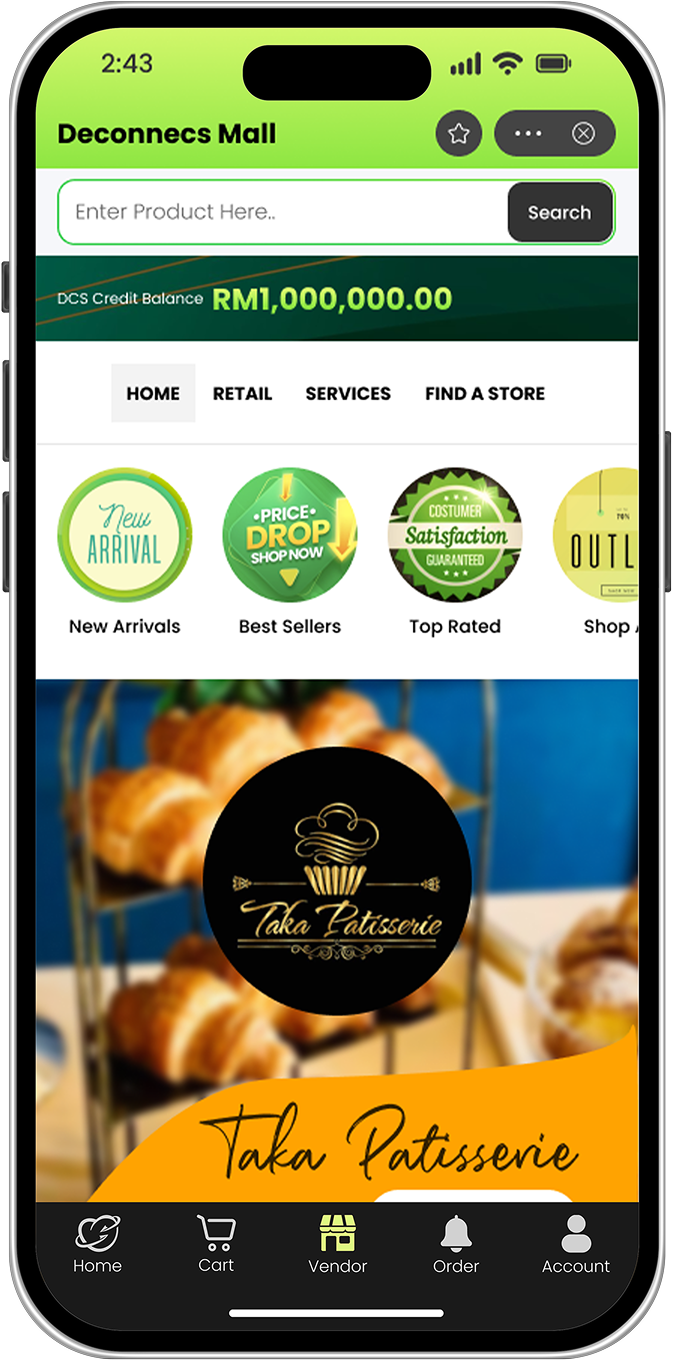Check the Order tab
Viewport: 673px width, 1360px height.
pos(456,1244)
